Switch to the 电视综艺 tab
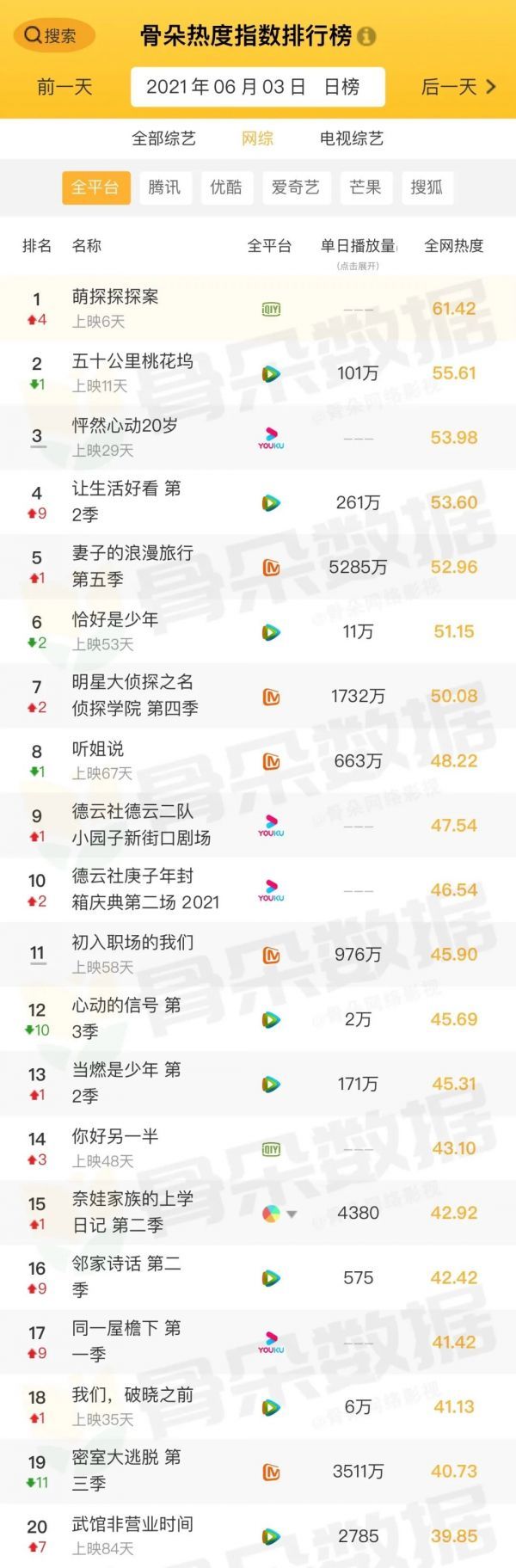The height and width of the screenshot is (1568, 516). click(351, 138)
